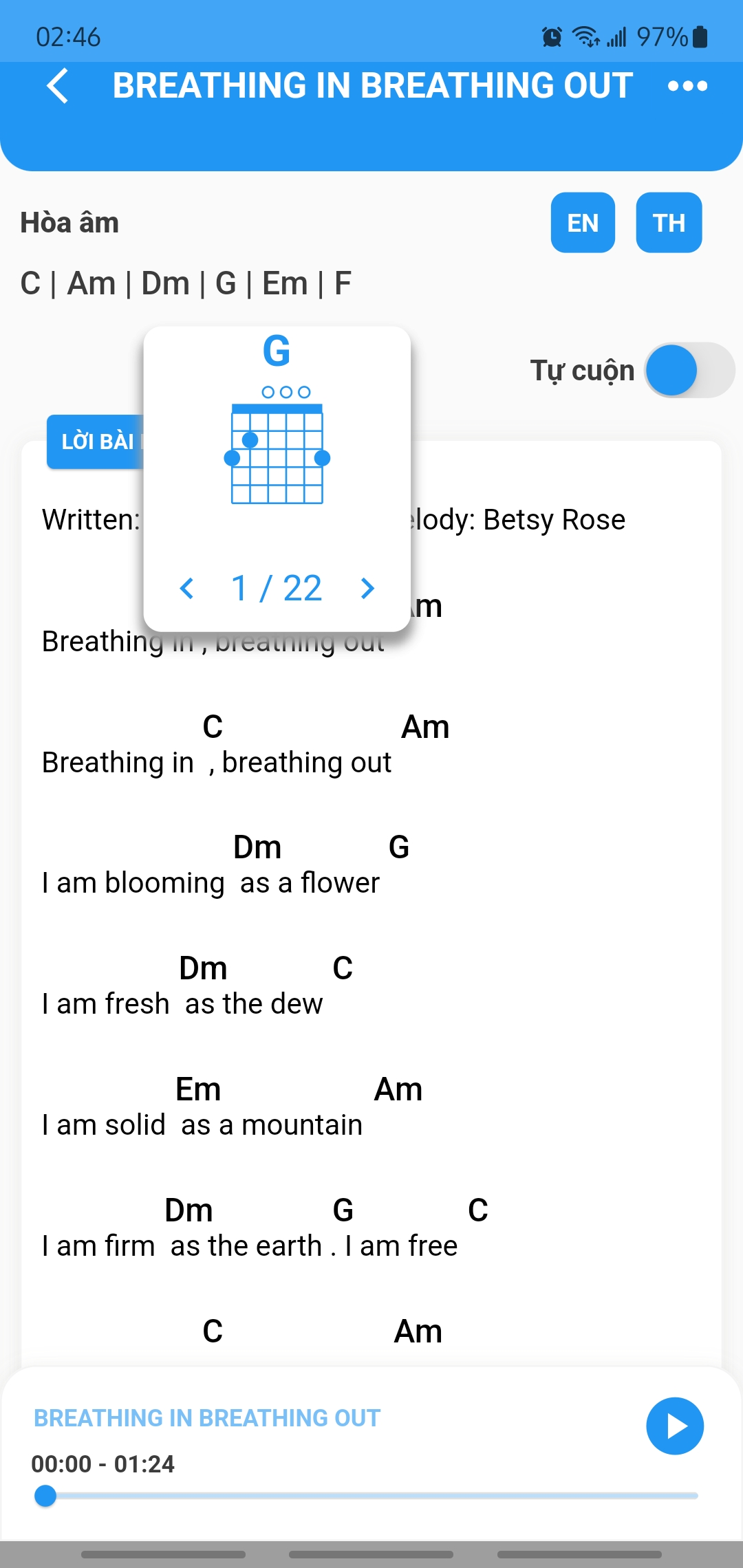
Task: Go back using the header arrow
Action: [58, 86]
